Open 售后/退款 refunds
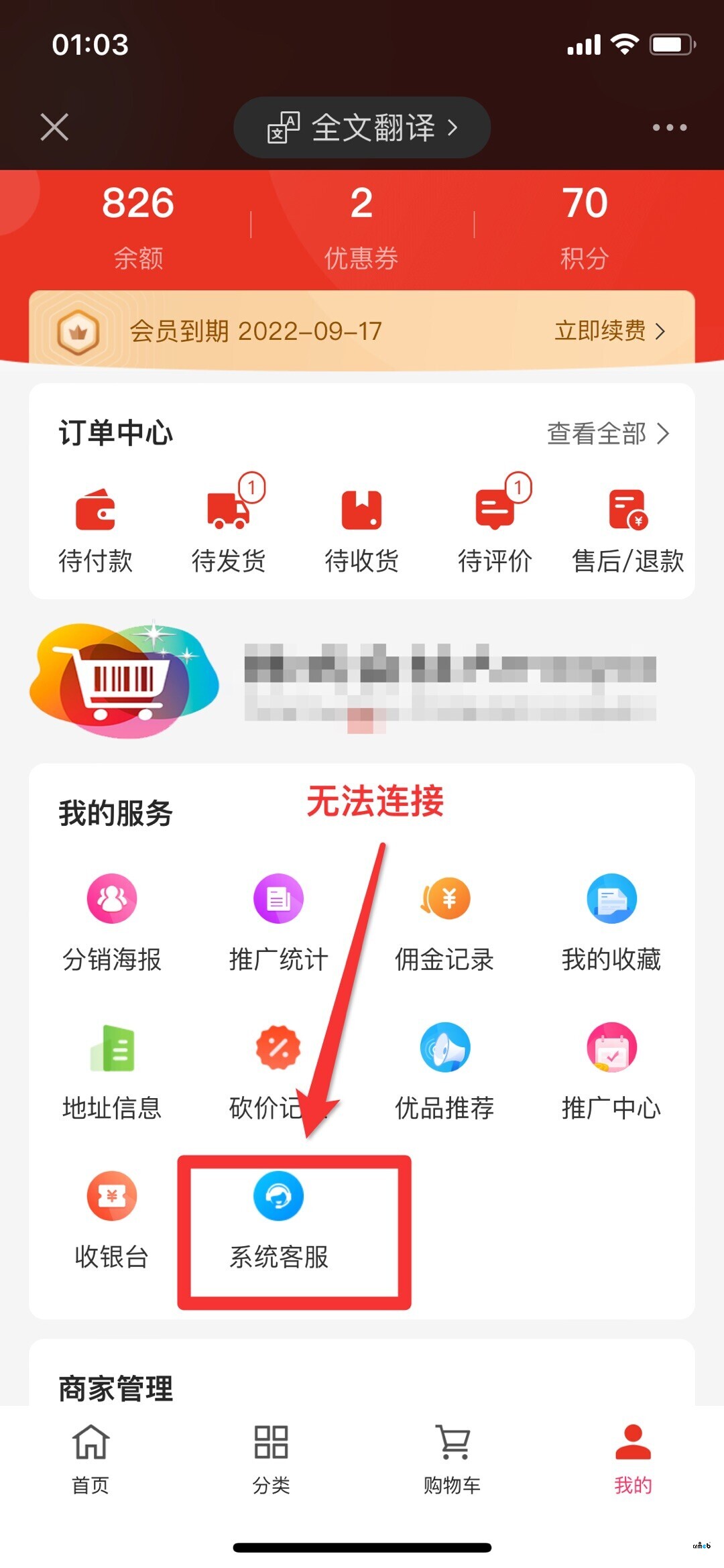Screen dimensions: 724x1568 pos(627,530)
